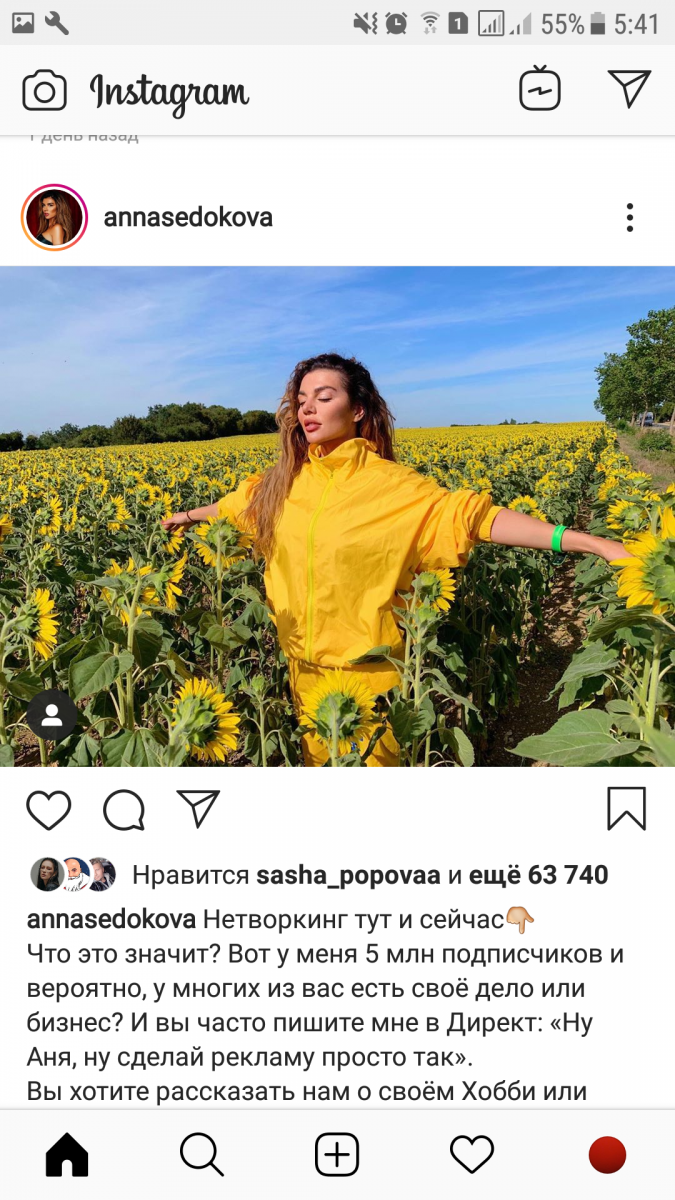The height and width of the screenshot is (1200, 675).
Task: Go to the Home feed tab
Action: click(67, 1155)
